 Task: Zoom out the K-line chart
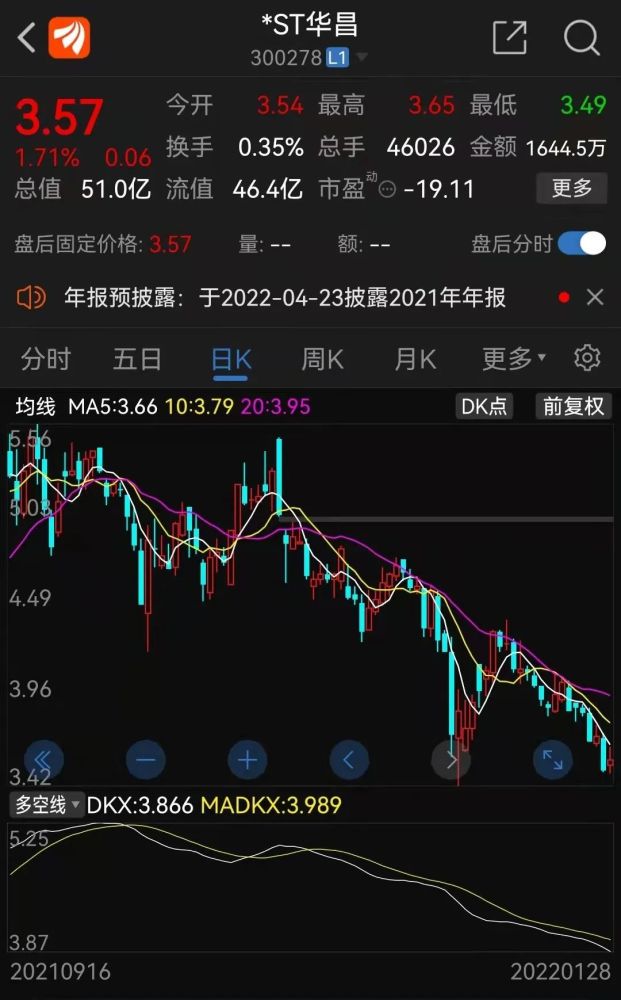click(146, 760)
